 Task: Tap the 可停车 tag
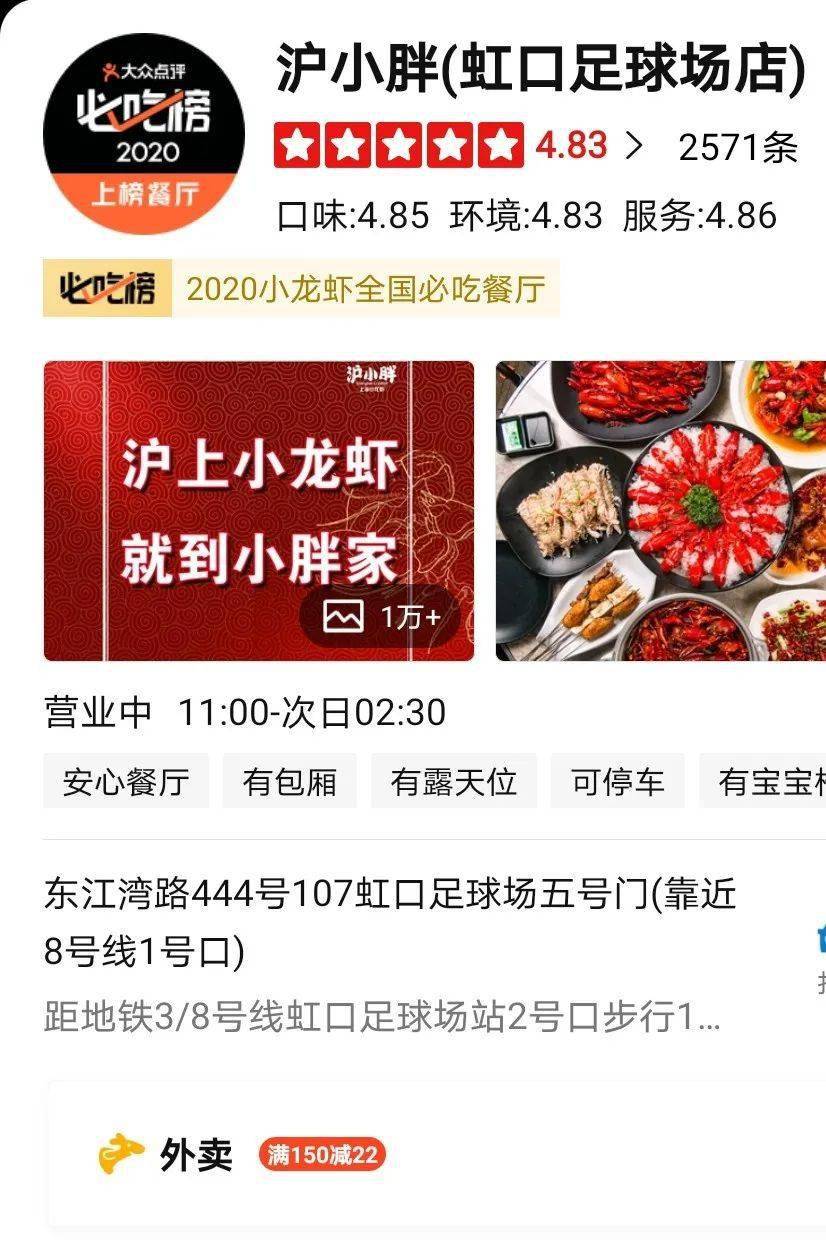617,781
